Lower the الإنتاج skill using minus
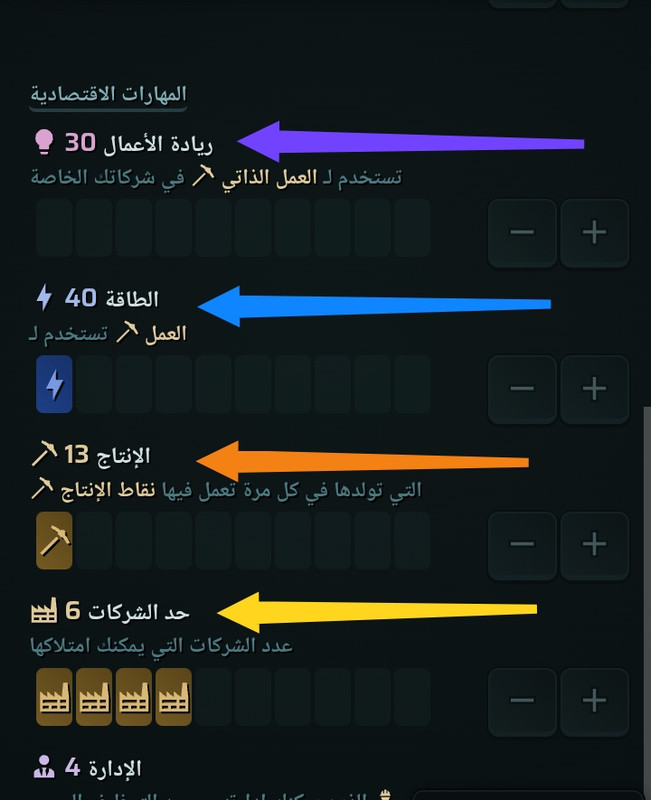This screenshot has width=651, height=800. click(522, 545)
